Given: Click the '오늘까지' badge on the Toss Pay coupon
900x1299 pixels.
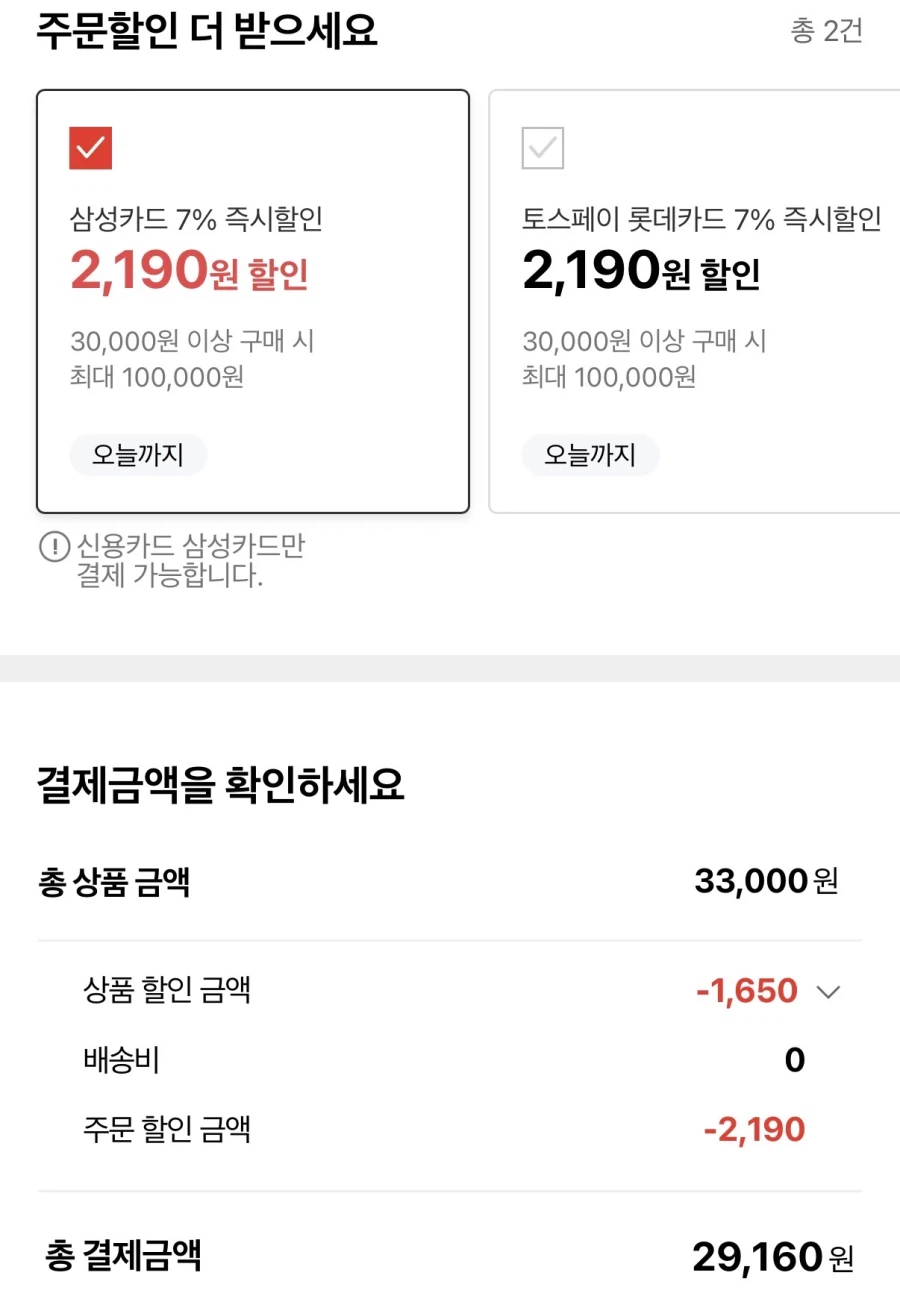Looking at the screenshot, I should tap(590, 455).
